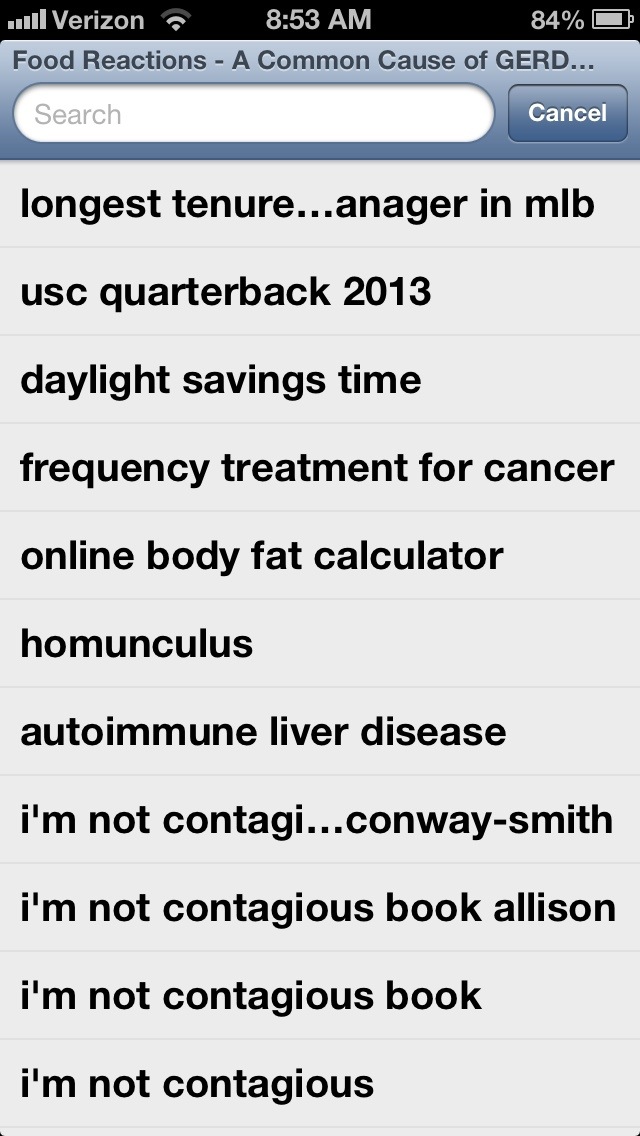Open autoimmune liver disease suggestion
This screenshot has height=1136, width=640.
point(263,732)
